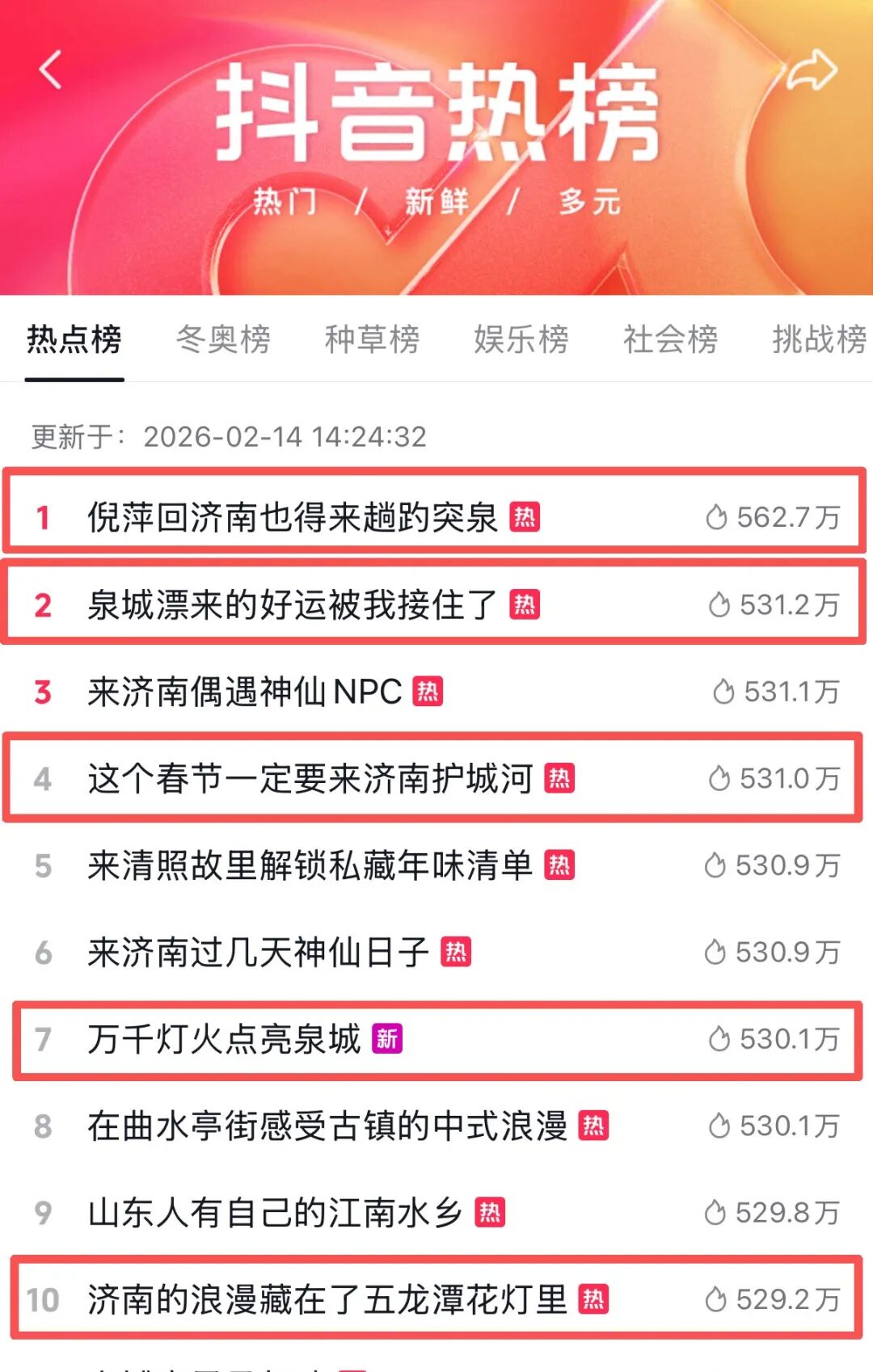
Task: Open topic 来清照故里解锁私藏年味清单
Action: coord(310,866)
